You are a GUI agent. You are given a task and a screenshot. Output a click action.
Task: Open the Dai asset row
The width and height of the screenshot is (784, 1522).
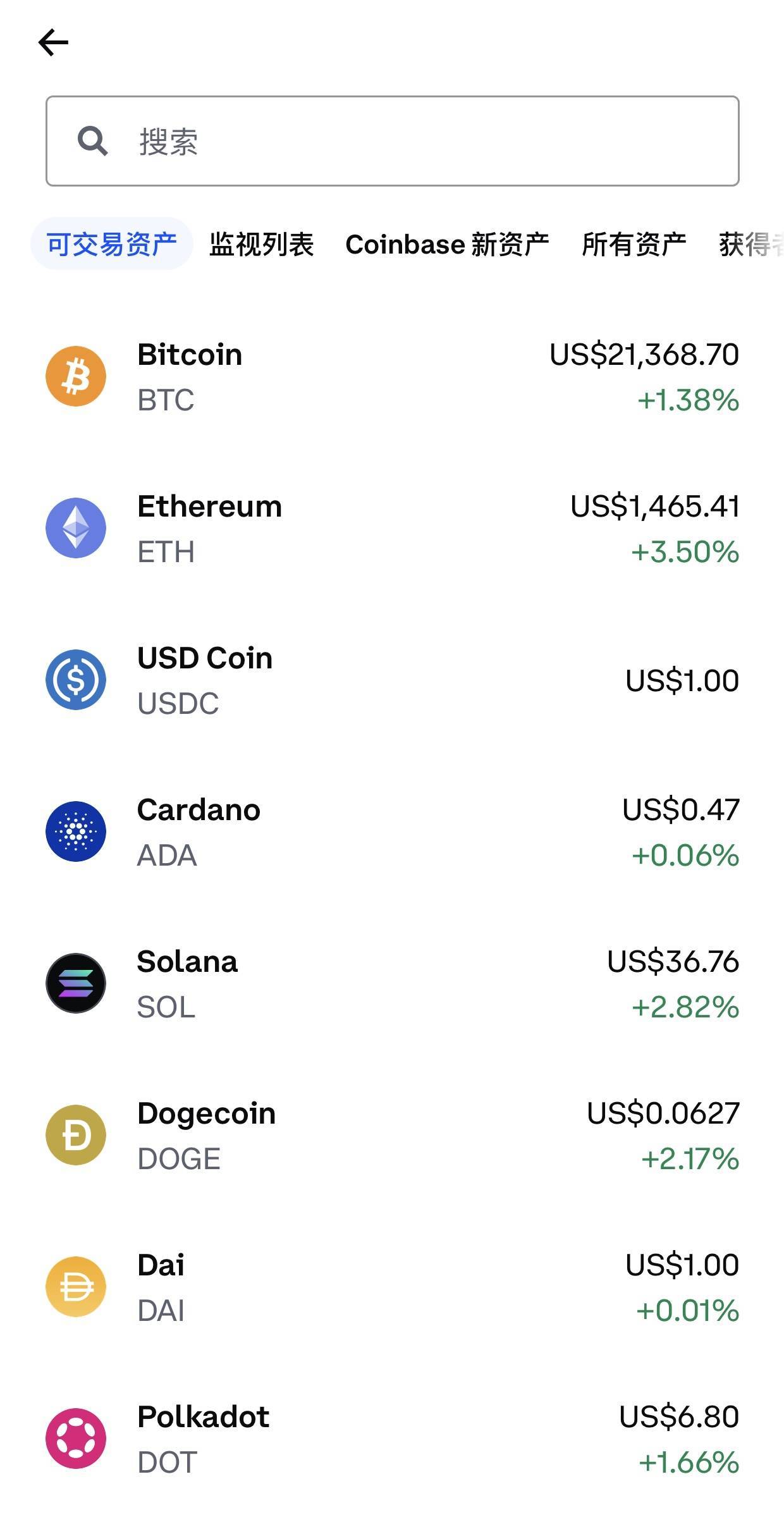pyautogui.click(x=392, y=1287)
